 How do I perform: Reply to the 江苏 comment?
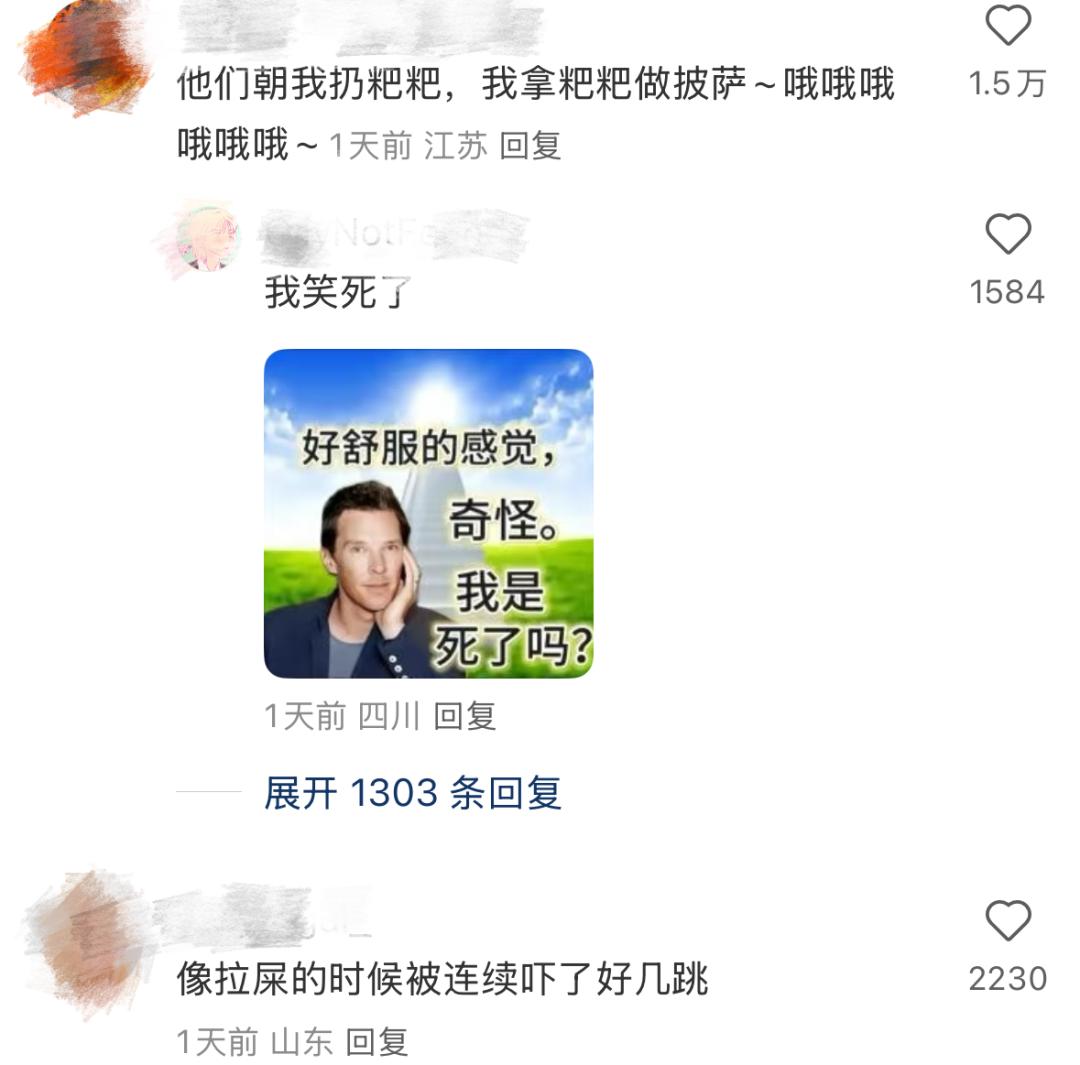[530, 146]
